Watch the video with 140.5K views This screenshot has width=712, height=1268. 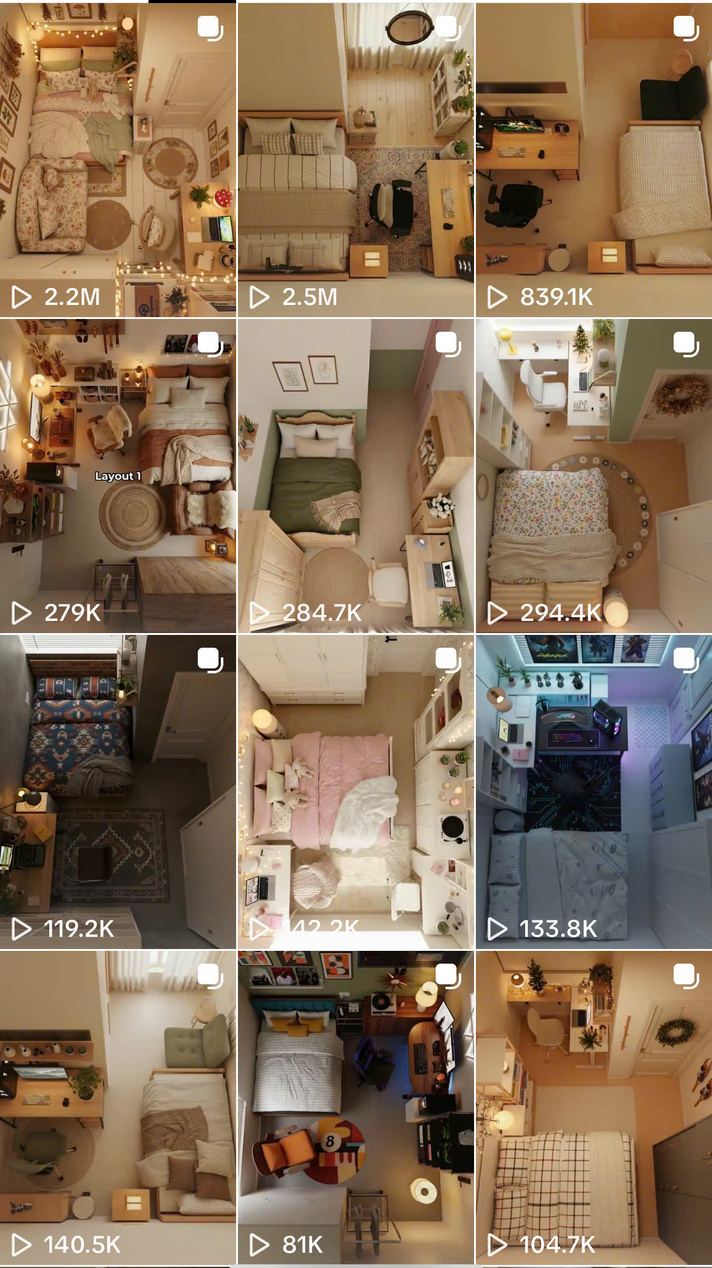(118, 1108)
